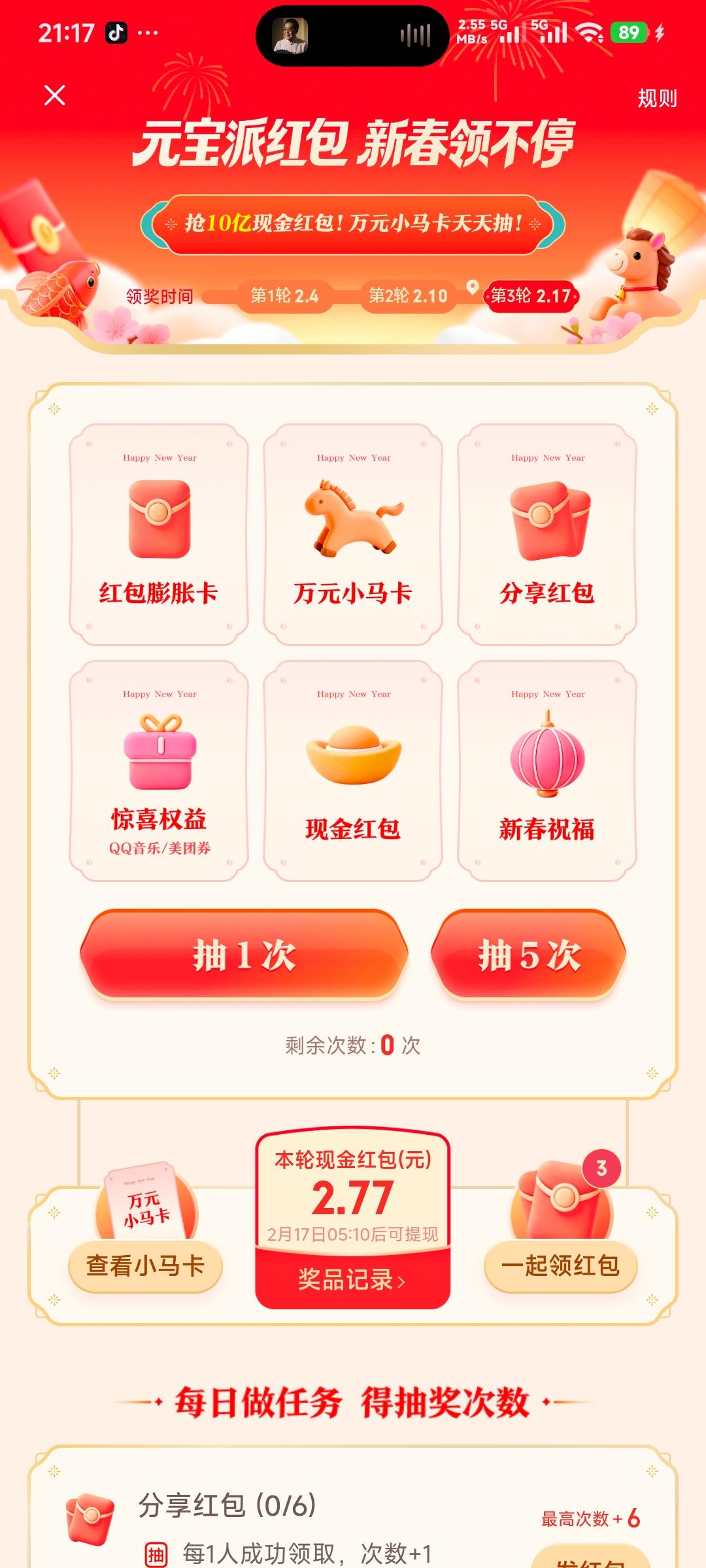This screenshot has width=706, height=1568.
Task: Select the 现金红包 gold ingot icon
Action: click(x=353, y=758)
